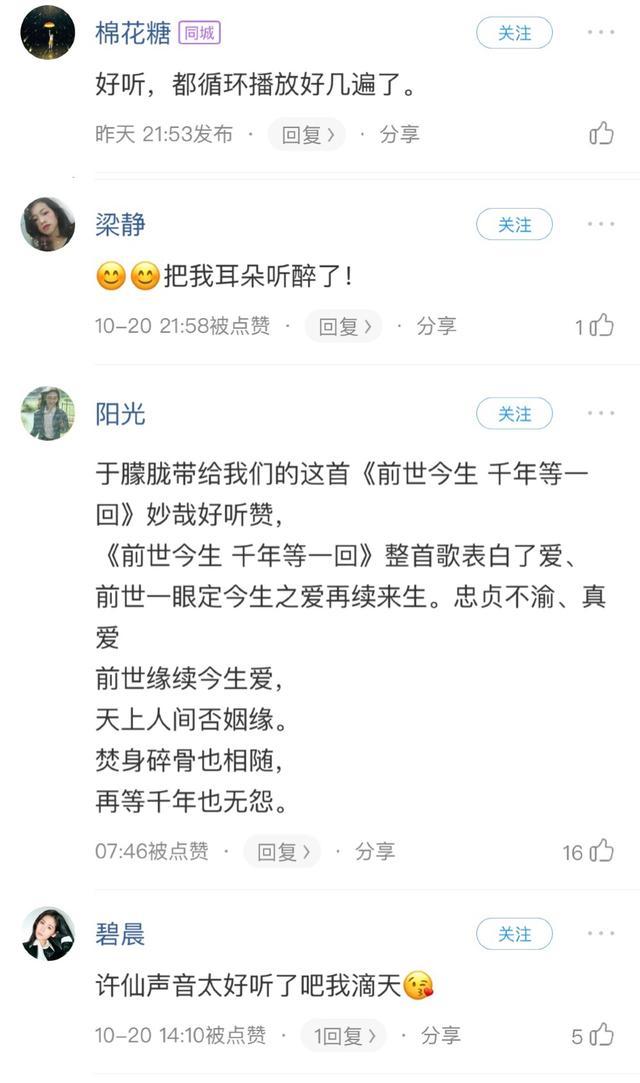Reply to 梁静's comment
The image size is (640, 1083).
[343, 326]
